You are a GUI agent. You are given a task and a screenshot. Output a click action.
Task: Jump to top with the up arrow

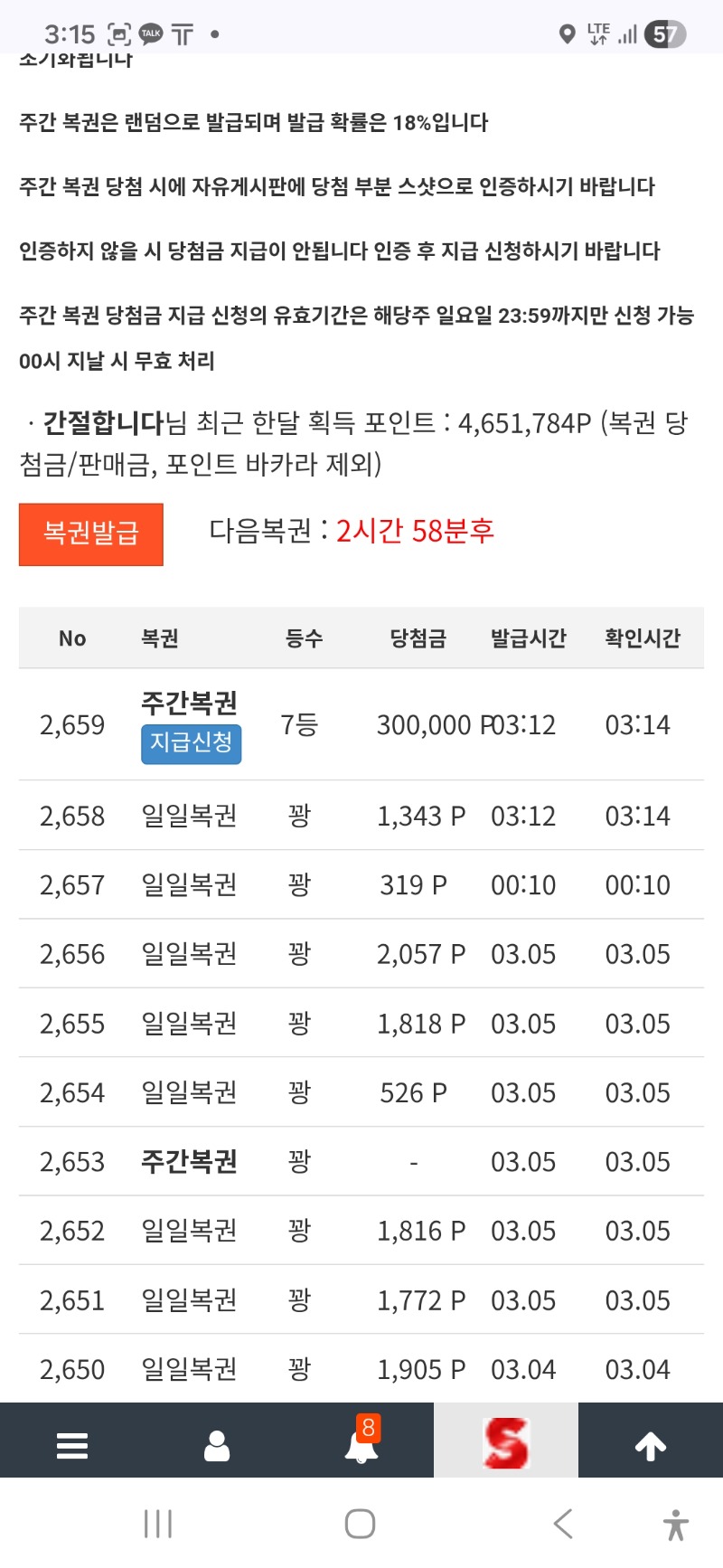[x=651, y=1445]
